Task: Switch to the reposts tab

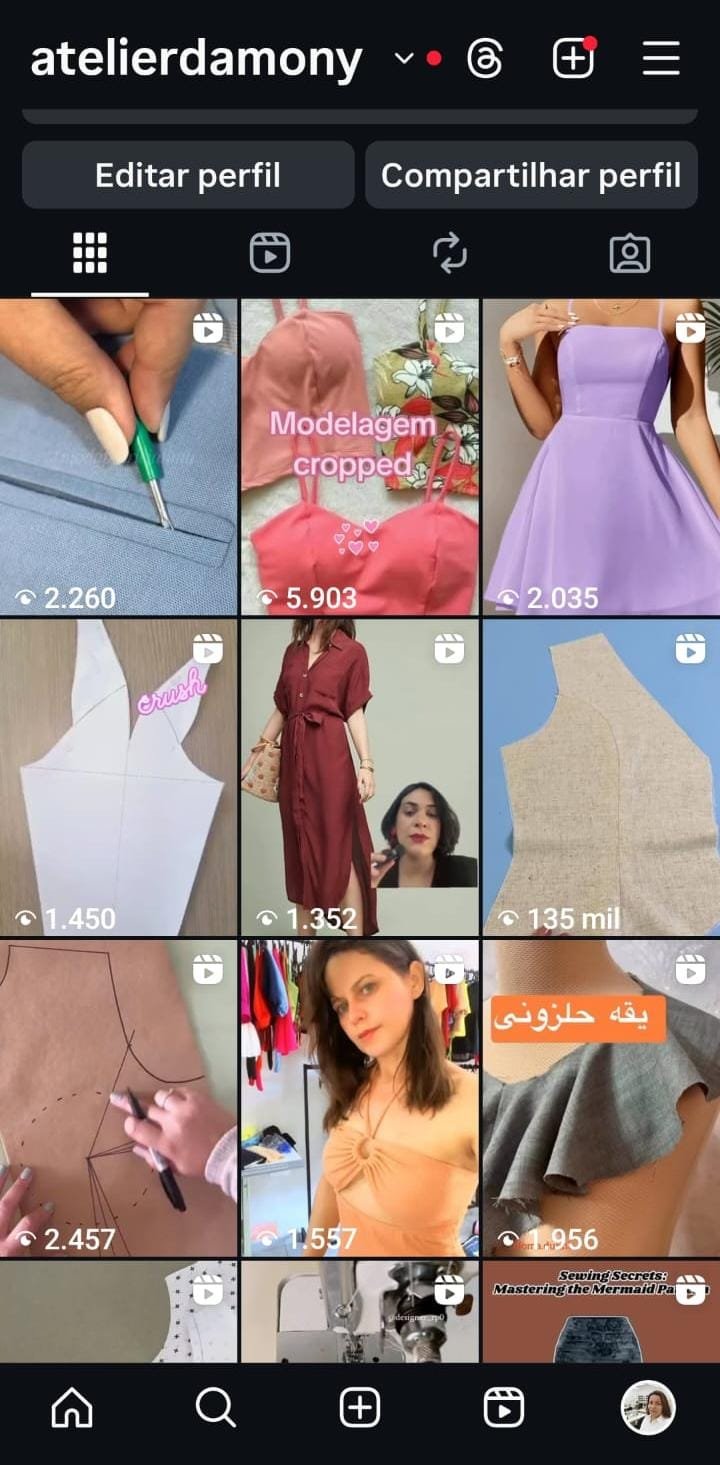Action: coord(450,254)
